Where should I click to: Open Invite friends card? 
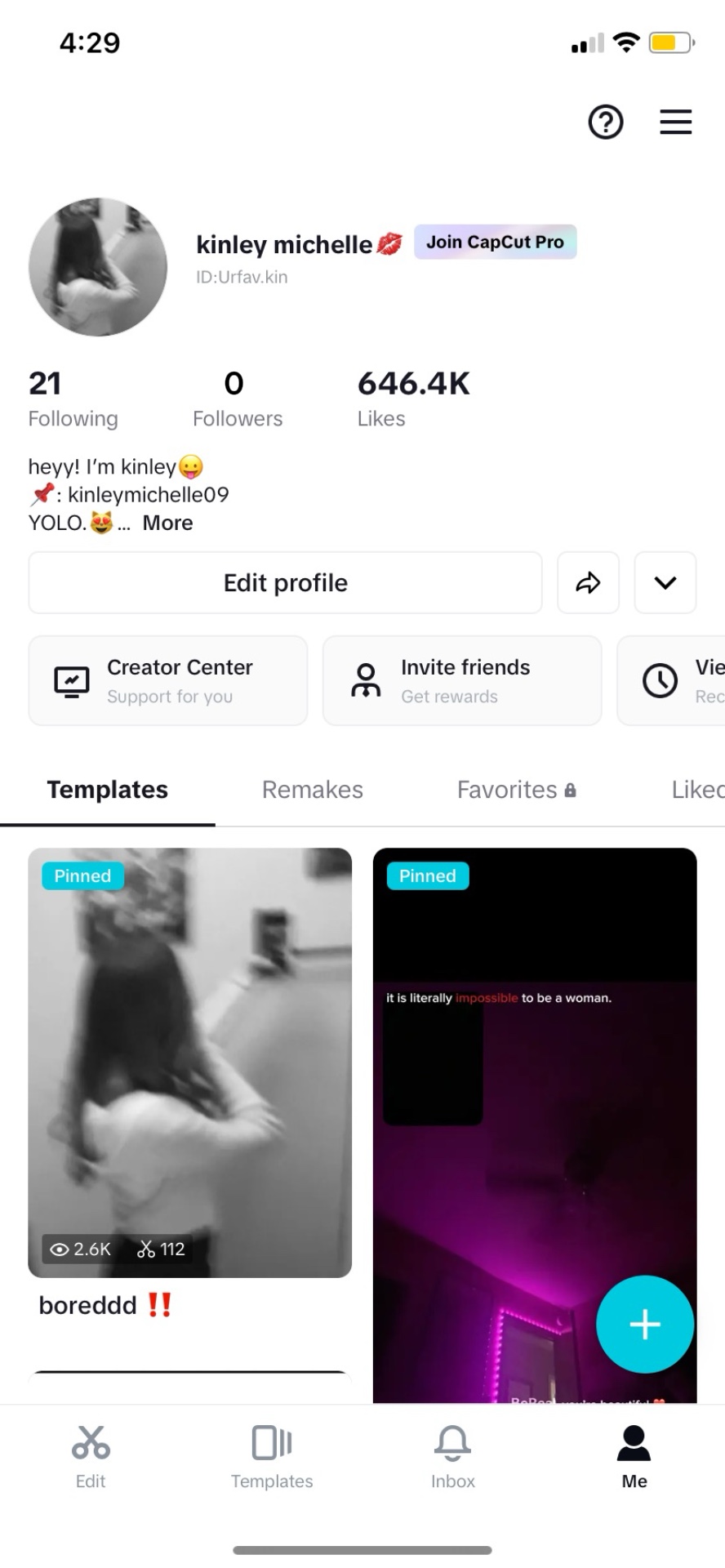(462, 680)
